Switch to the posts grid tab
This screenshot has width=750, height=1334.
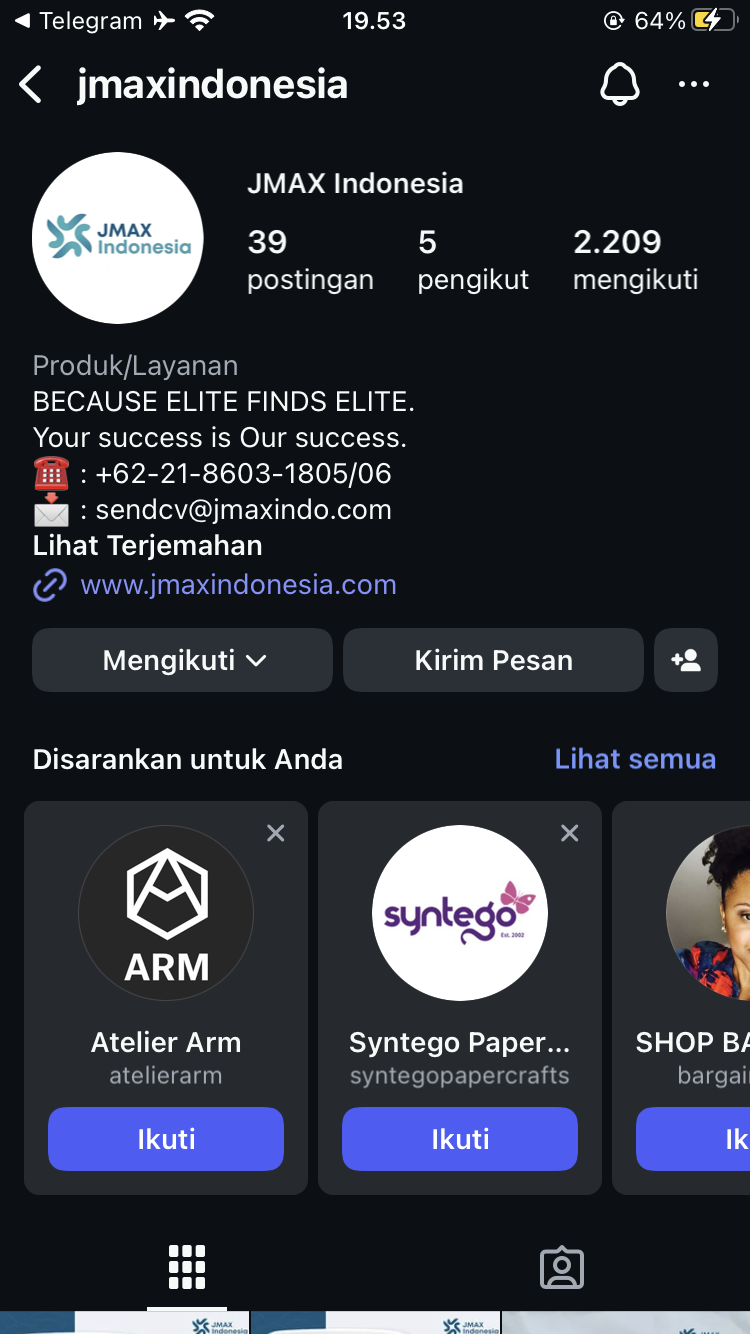187,1267
